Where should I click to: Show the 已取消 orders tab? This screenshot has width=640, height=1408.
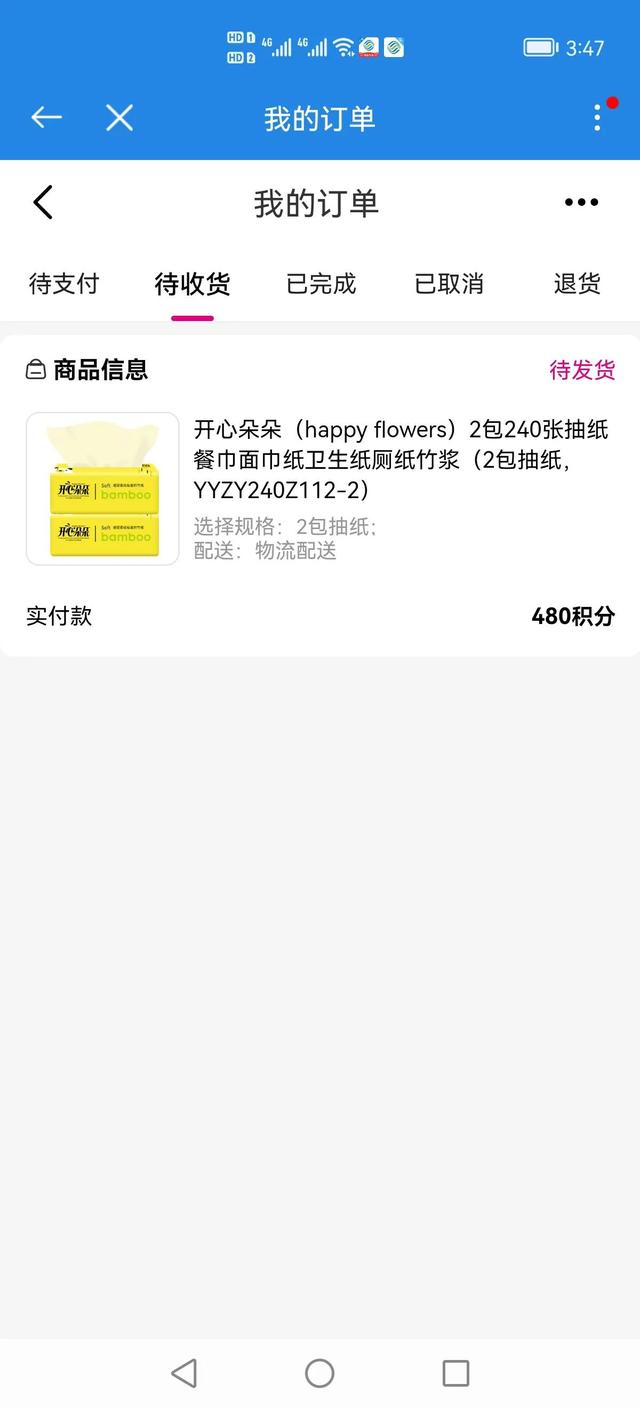pos(449,284)
